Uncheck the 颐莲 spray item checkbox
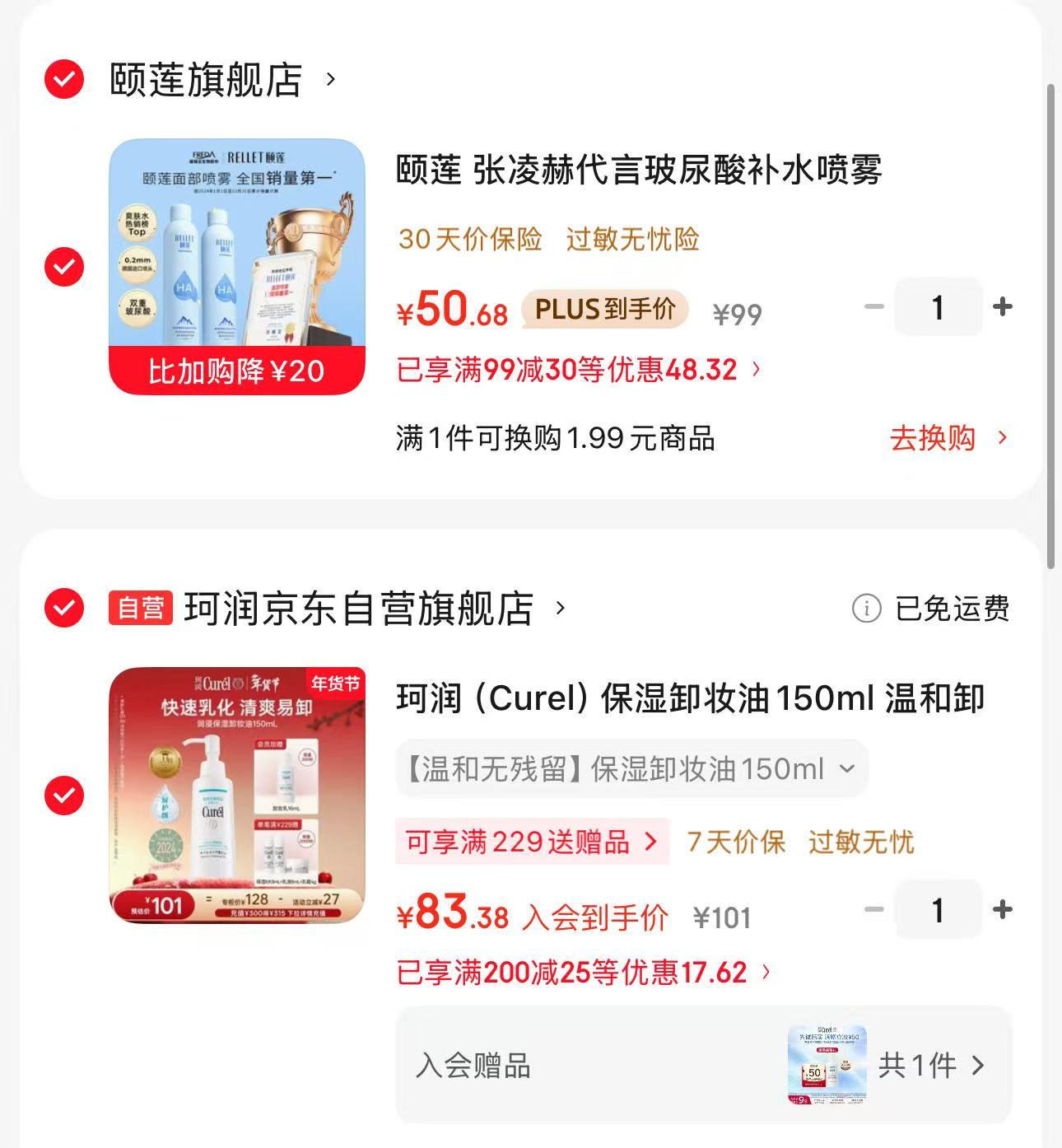This screenshot has height=1148, width=1062. pos(64,267)
